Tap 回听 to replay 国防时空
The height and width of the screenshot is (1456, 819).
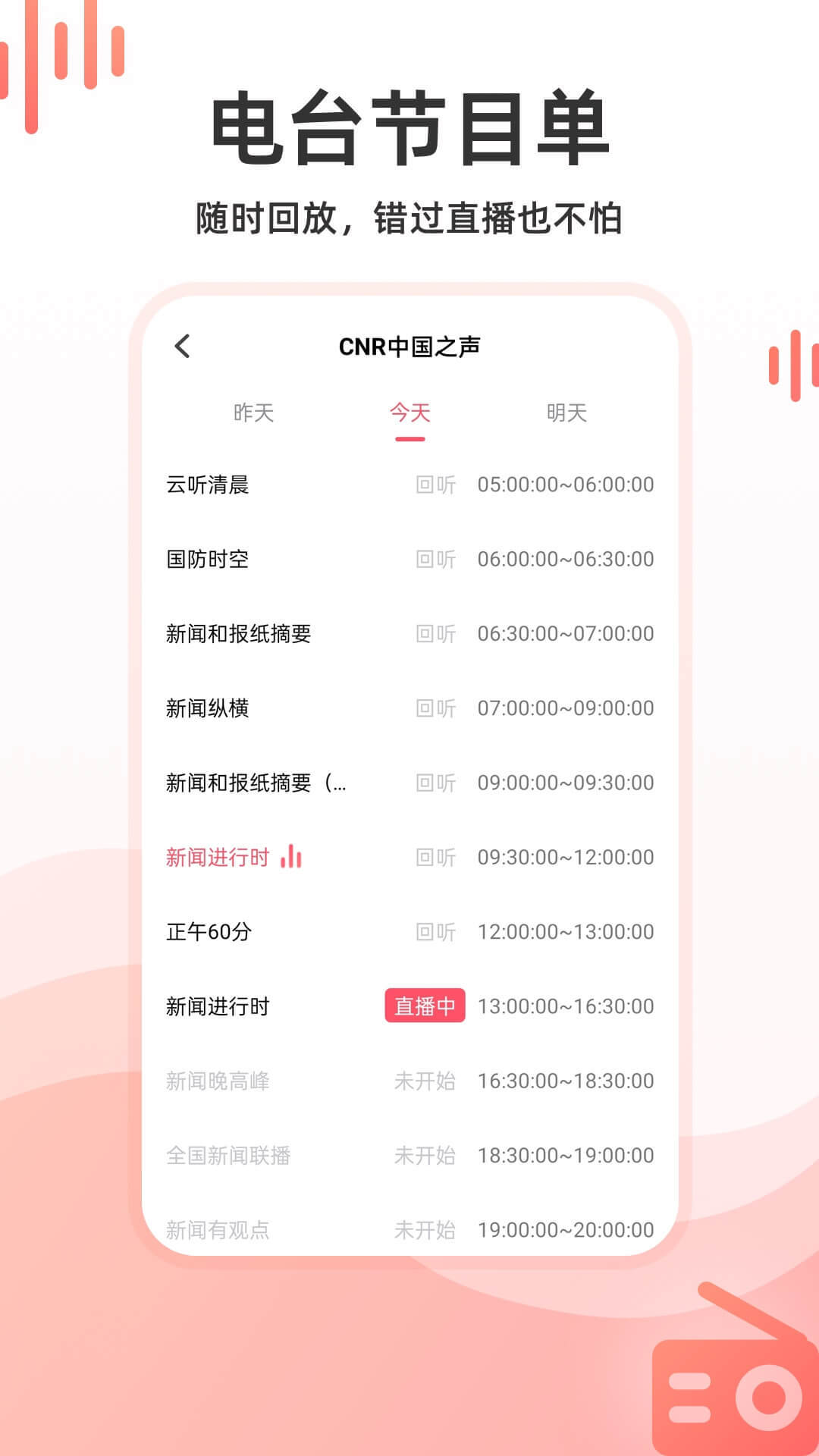[436, 560]
